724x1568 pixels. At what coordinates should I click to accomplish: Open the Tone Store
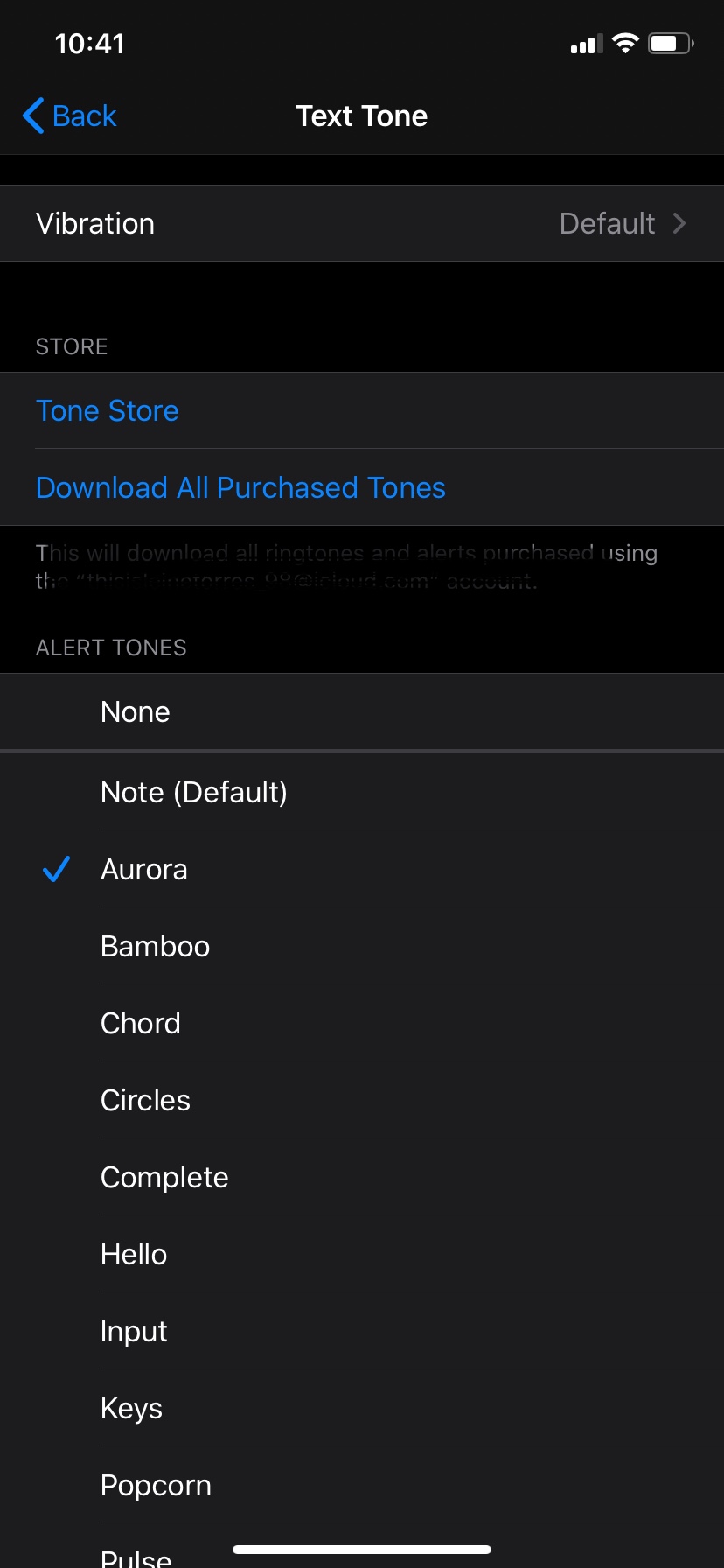[x=108, y=411]
